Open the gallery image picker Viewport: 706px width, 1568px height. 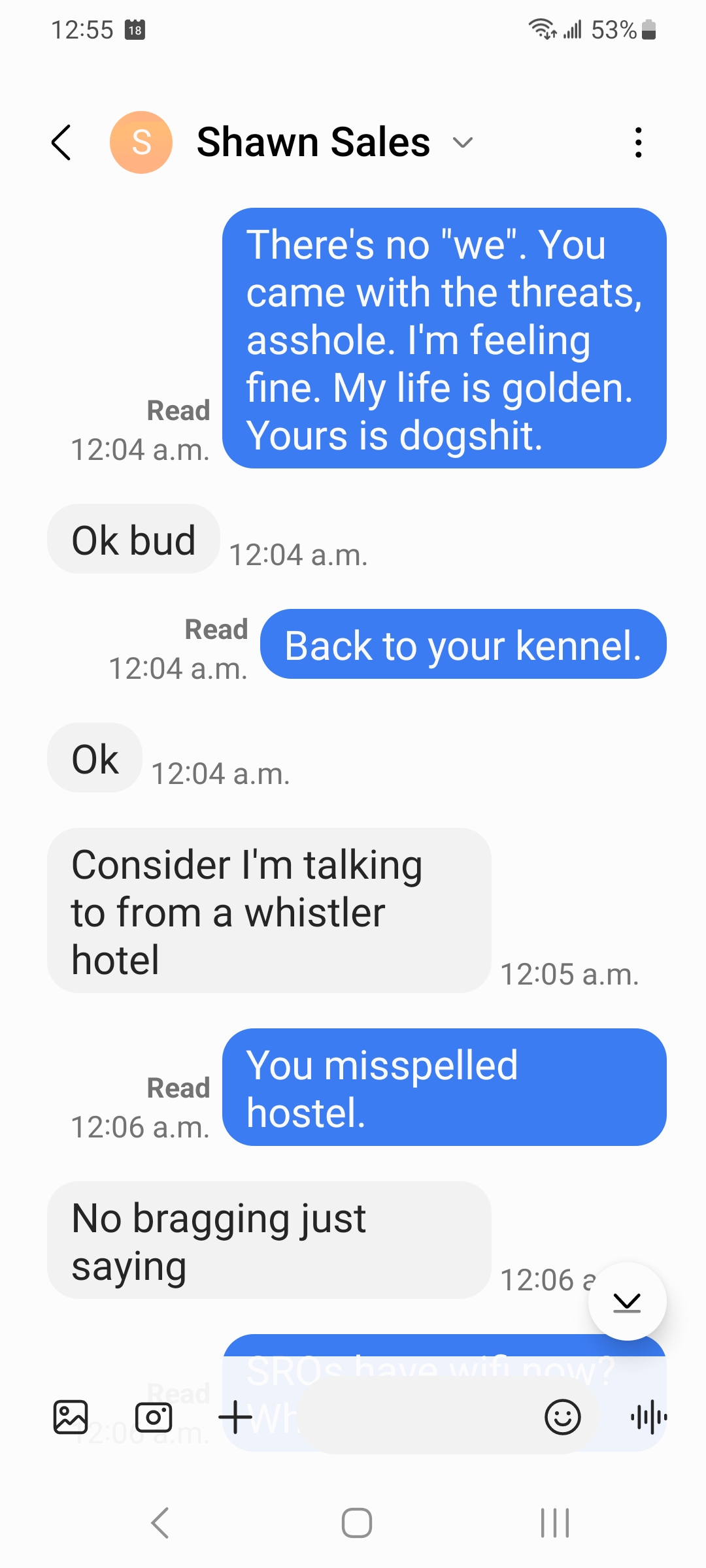pyautogui.click(x=70, y=1417)
